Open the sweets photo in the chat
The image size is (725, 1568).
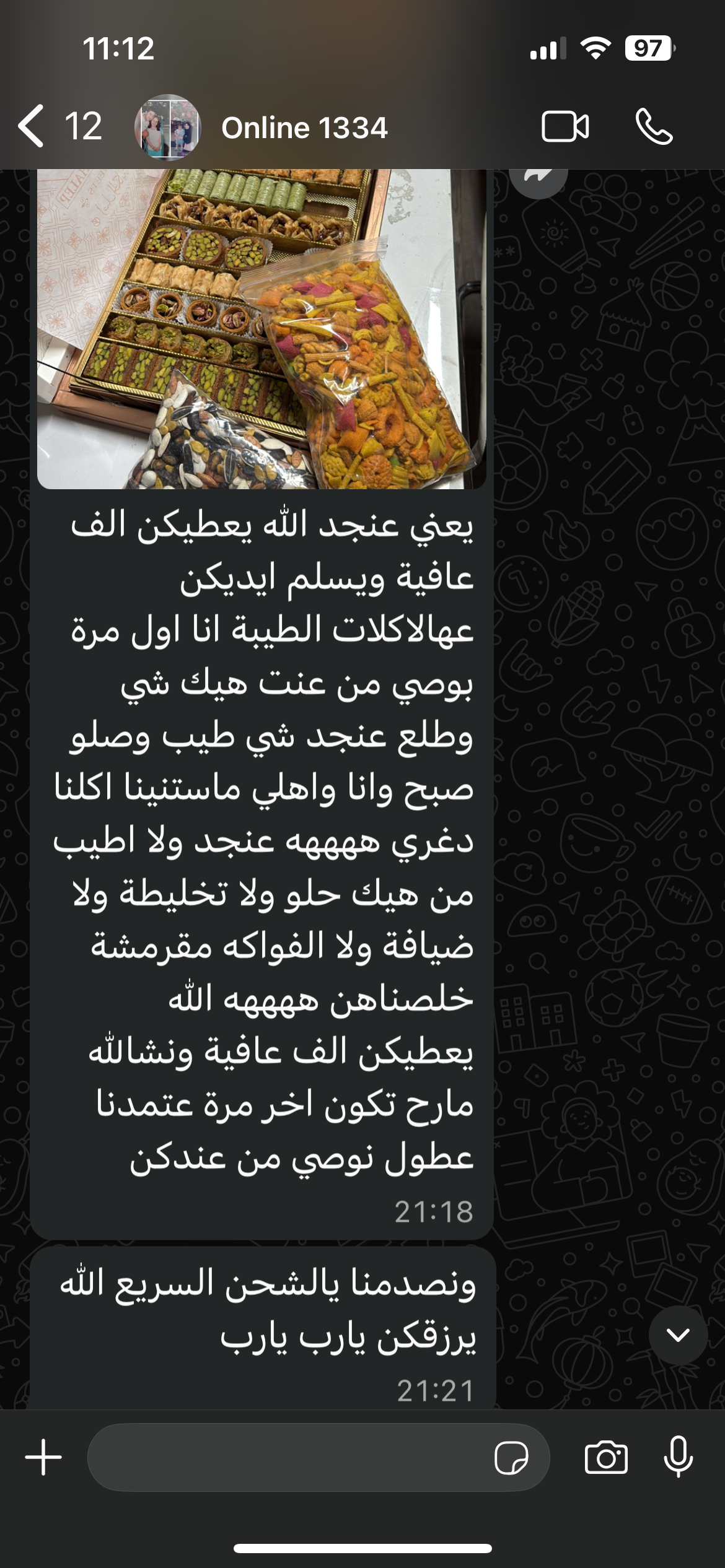click(261, 329)
